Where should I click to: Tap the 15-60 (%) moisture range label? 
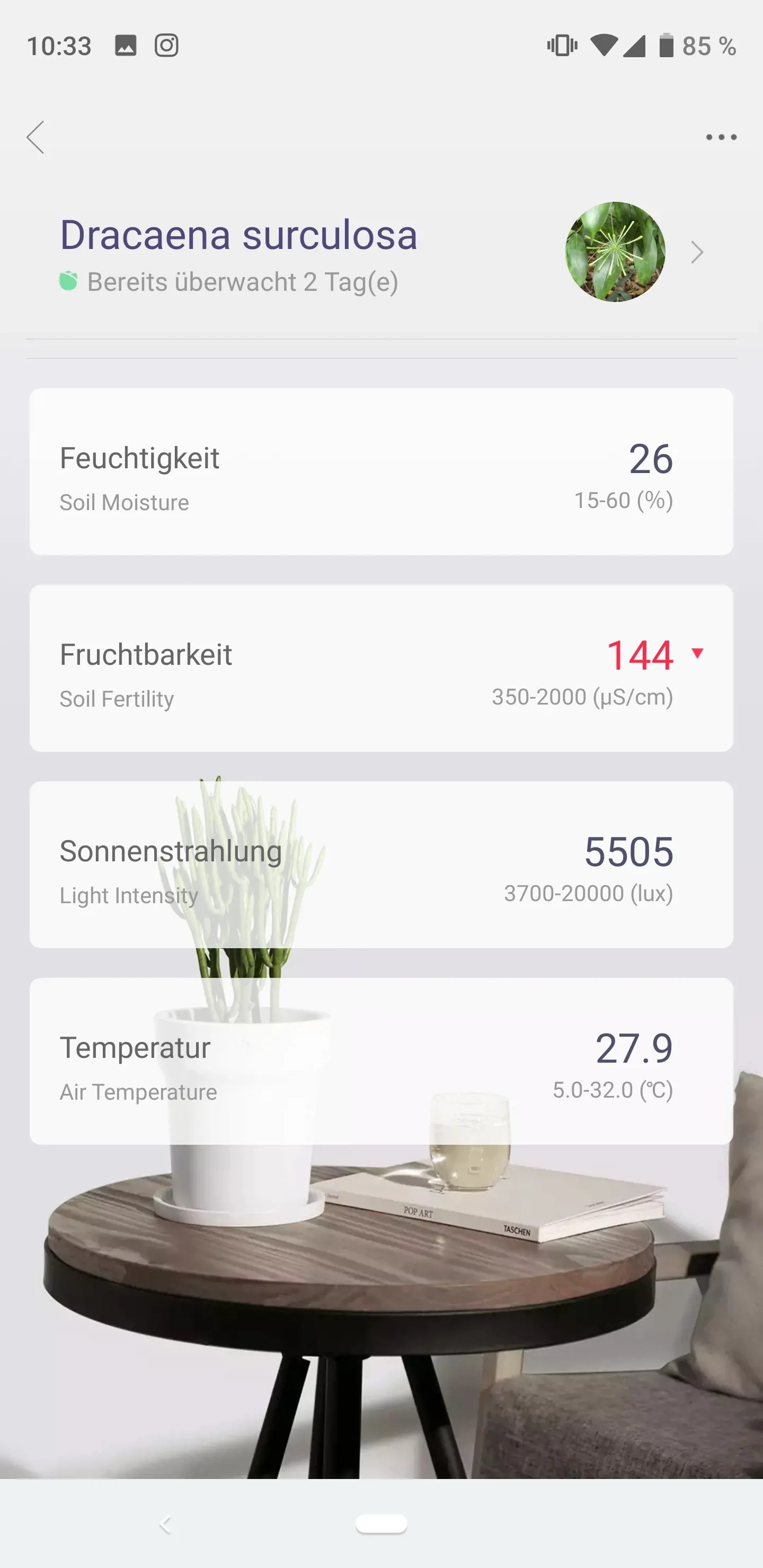624,502
